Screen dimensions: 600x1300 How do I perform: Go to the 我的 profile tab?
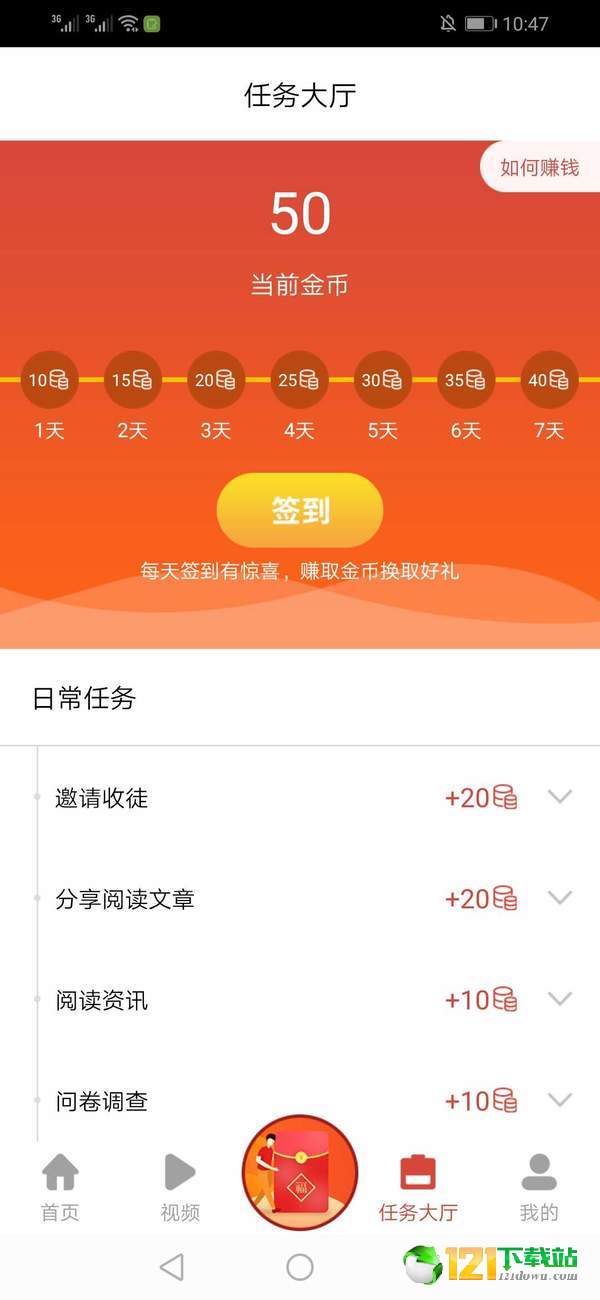point(539,1187)
